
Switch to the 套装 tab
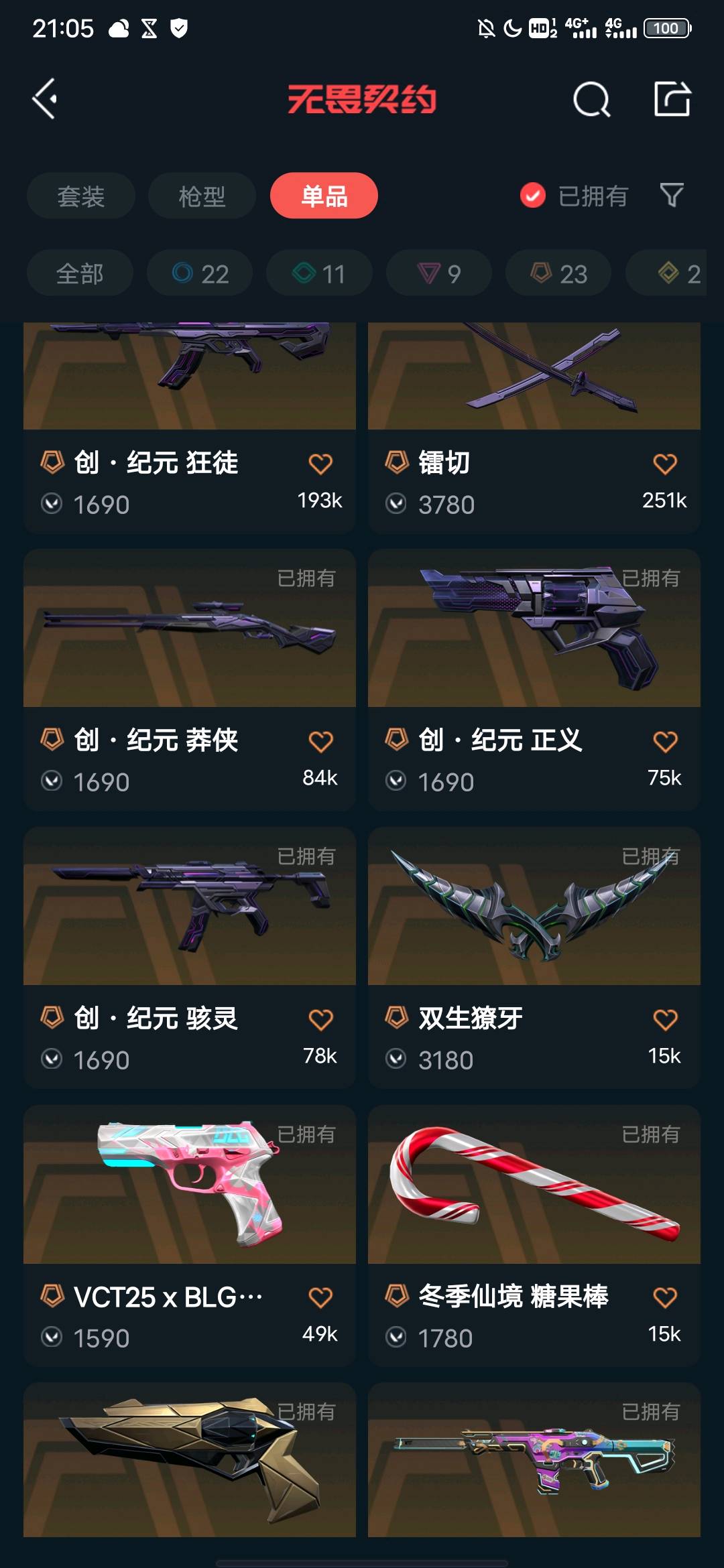(x=81, y=196)
